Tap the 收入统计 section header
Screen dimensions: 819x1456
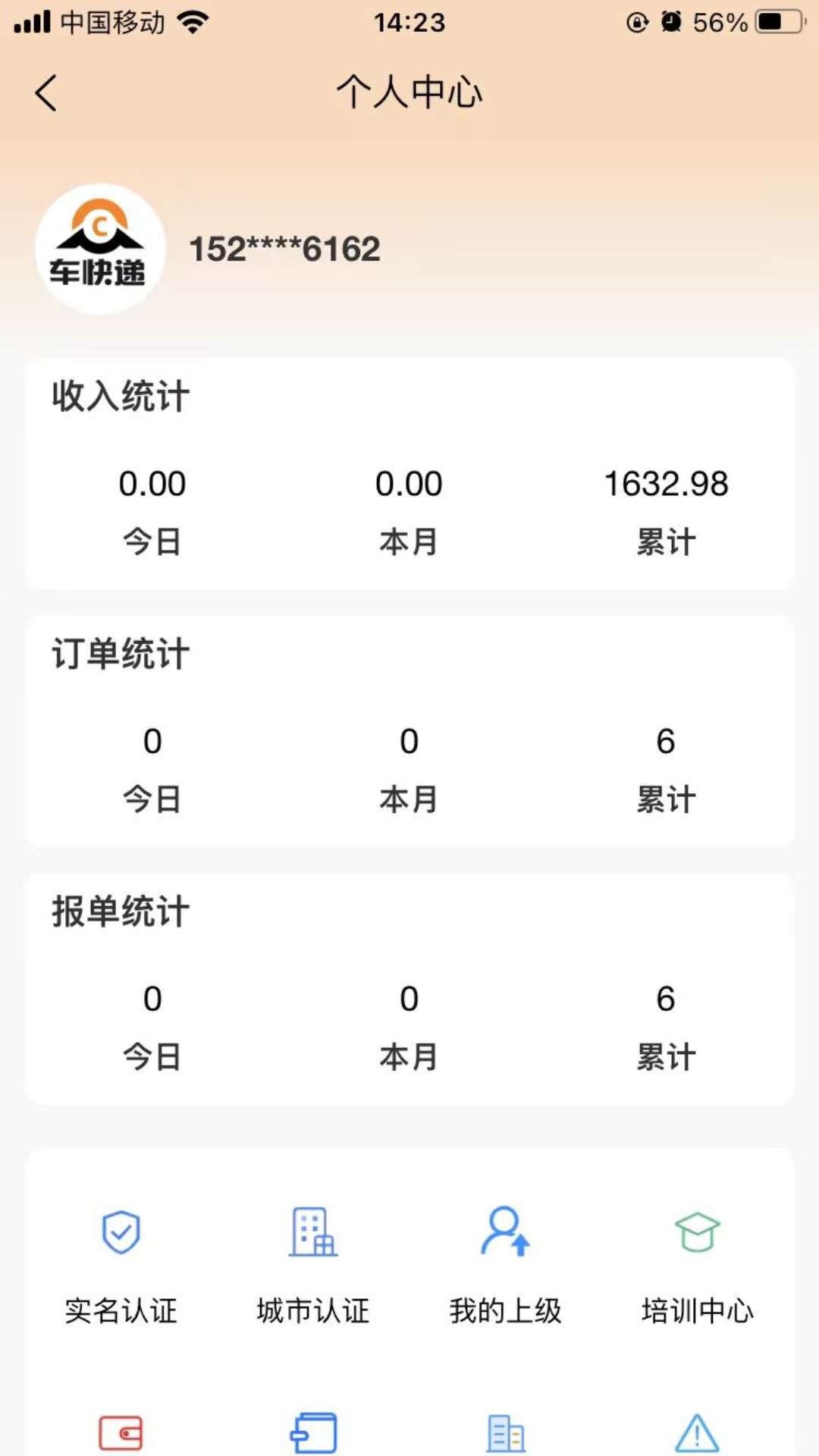119,397
